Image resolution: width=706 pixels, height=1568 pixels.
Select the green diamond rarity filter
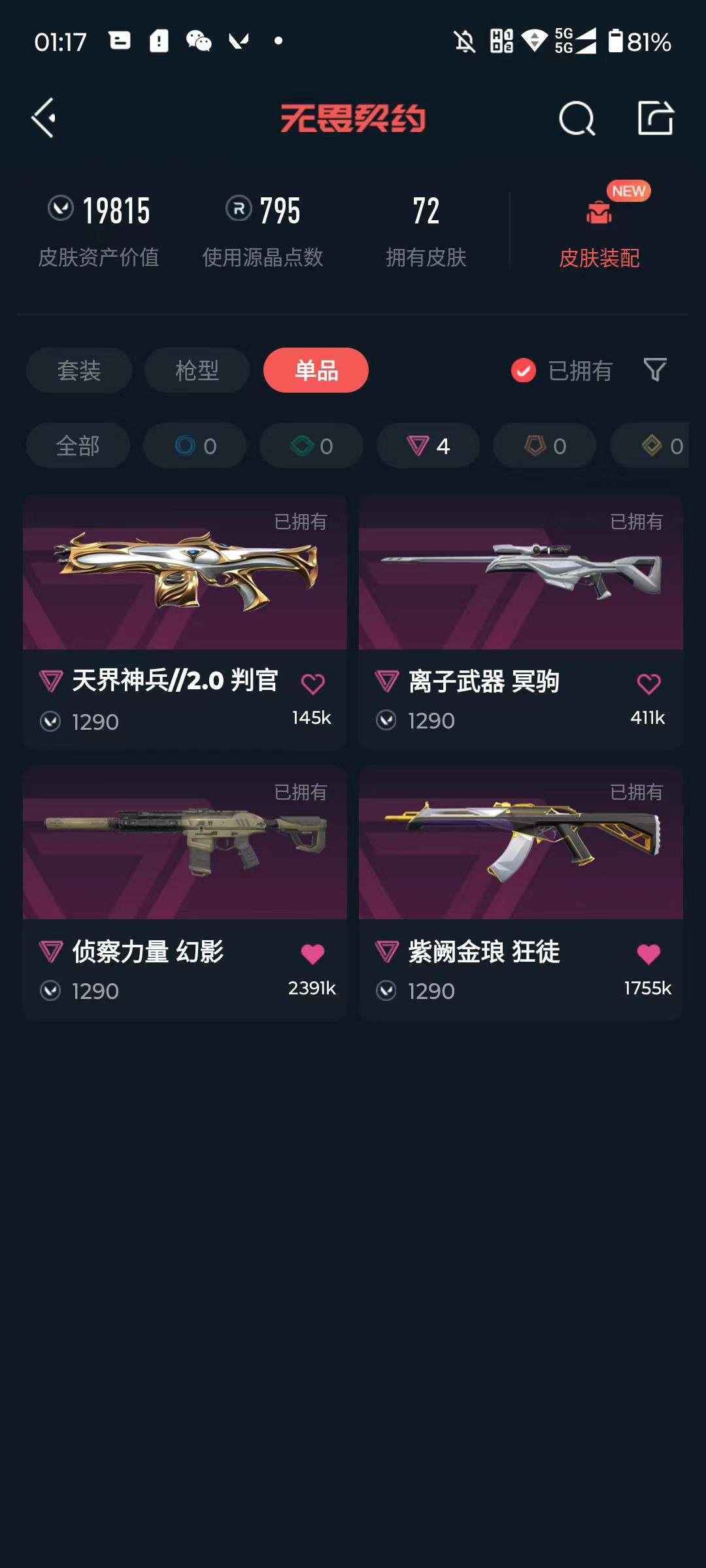[x=310, y=446]
